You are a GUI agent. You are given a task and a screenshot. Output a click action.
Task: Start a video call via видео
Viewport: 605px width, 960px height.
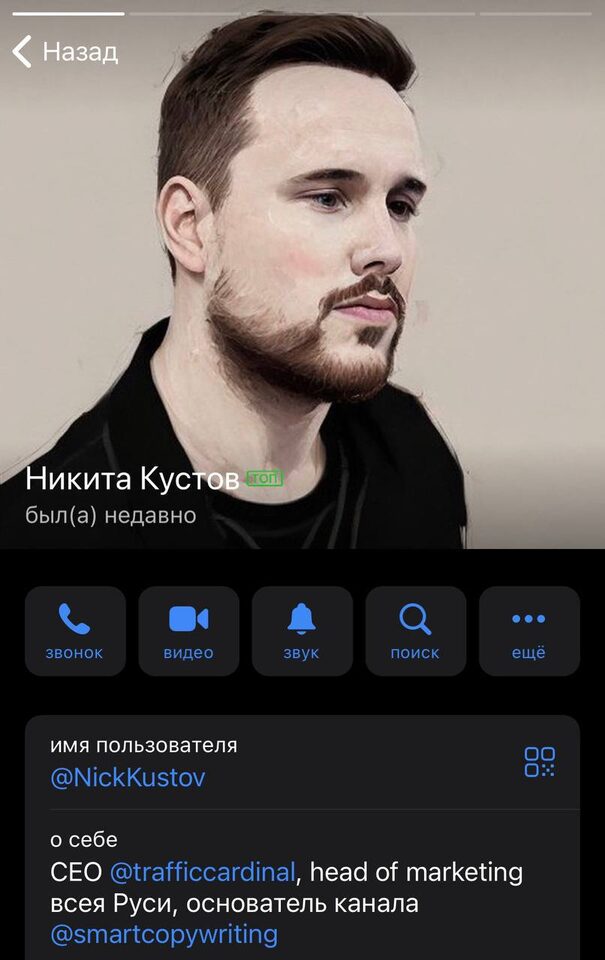pos(189,631)
